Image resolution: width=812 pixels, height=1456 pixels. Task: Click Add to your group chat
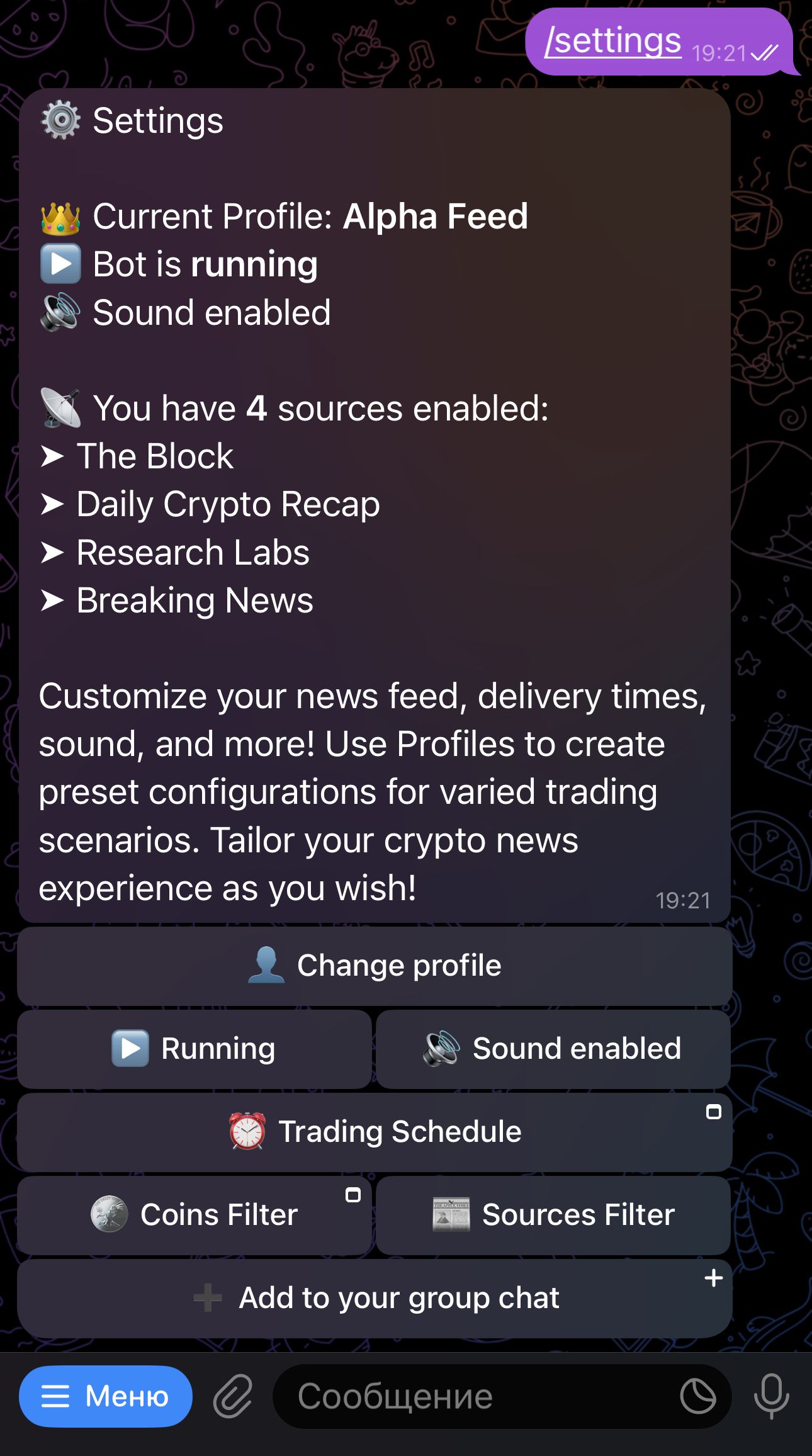[x=375, y=1297]
